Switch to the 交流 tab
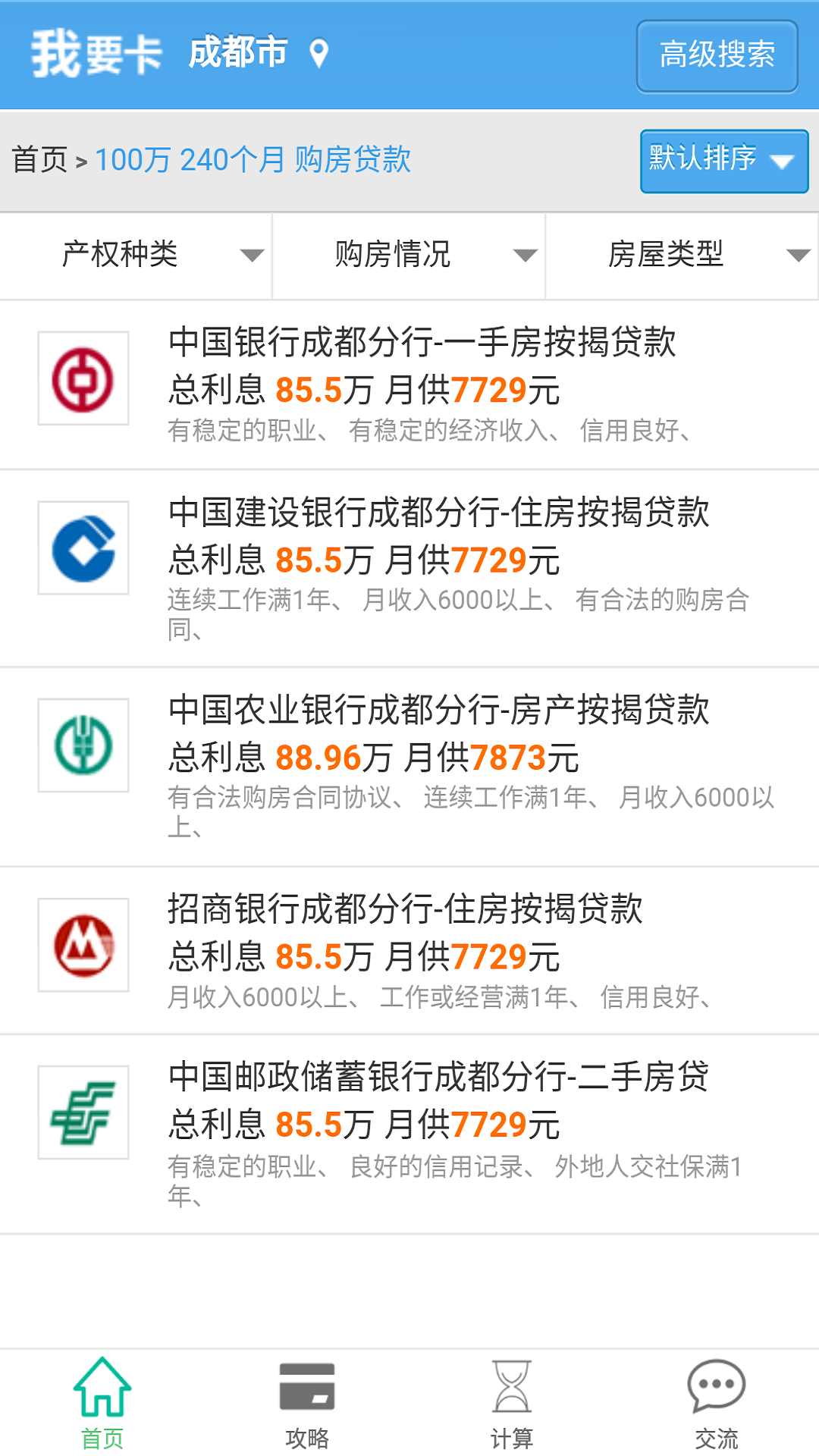 (x=717, y=1404)
